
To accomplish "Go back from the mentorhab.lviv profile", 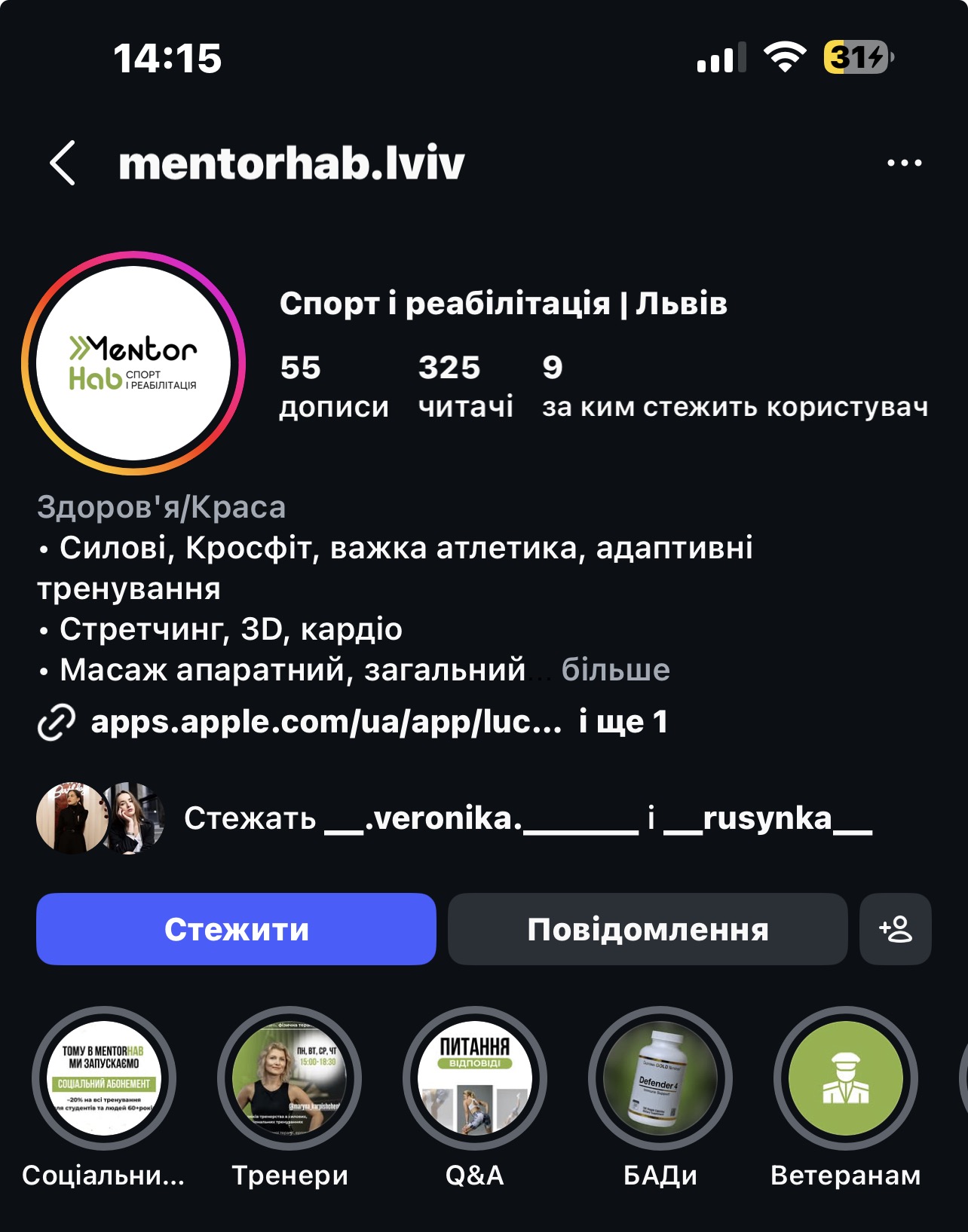I will click(x=63, y=163).
